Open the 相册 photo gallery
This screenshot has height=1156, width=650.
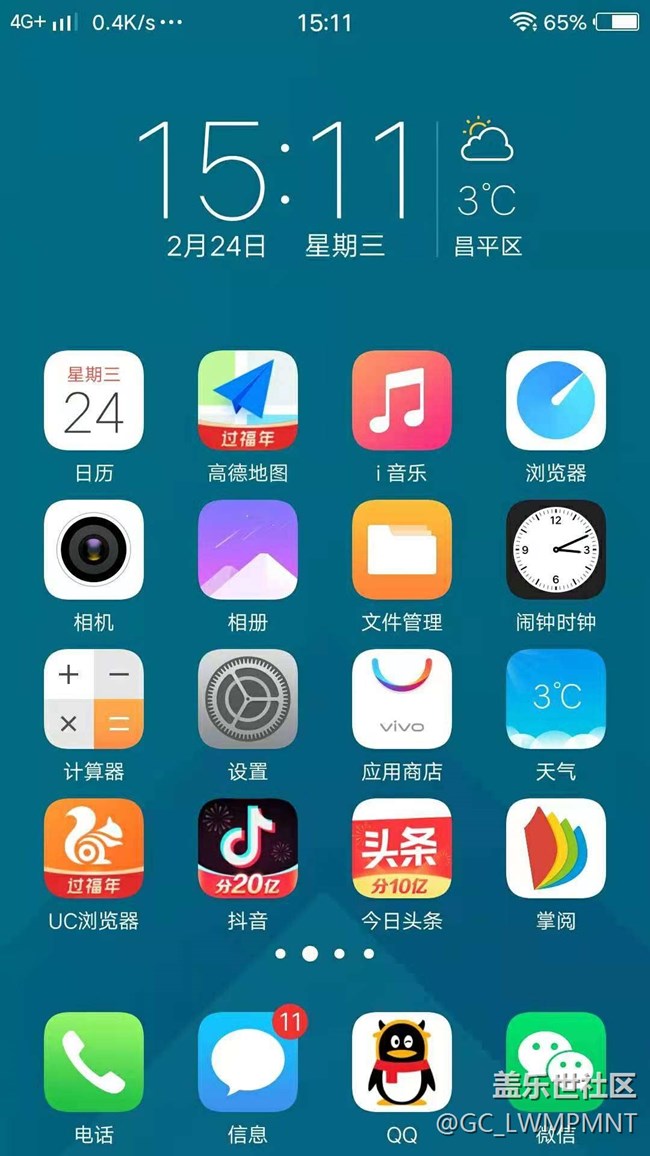[x=248, y=549]
